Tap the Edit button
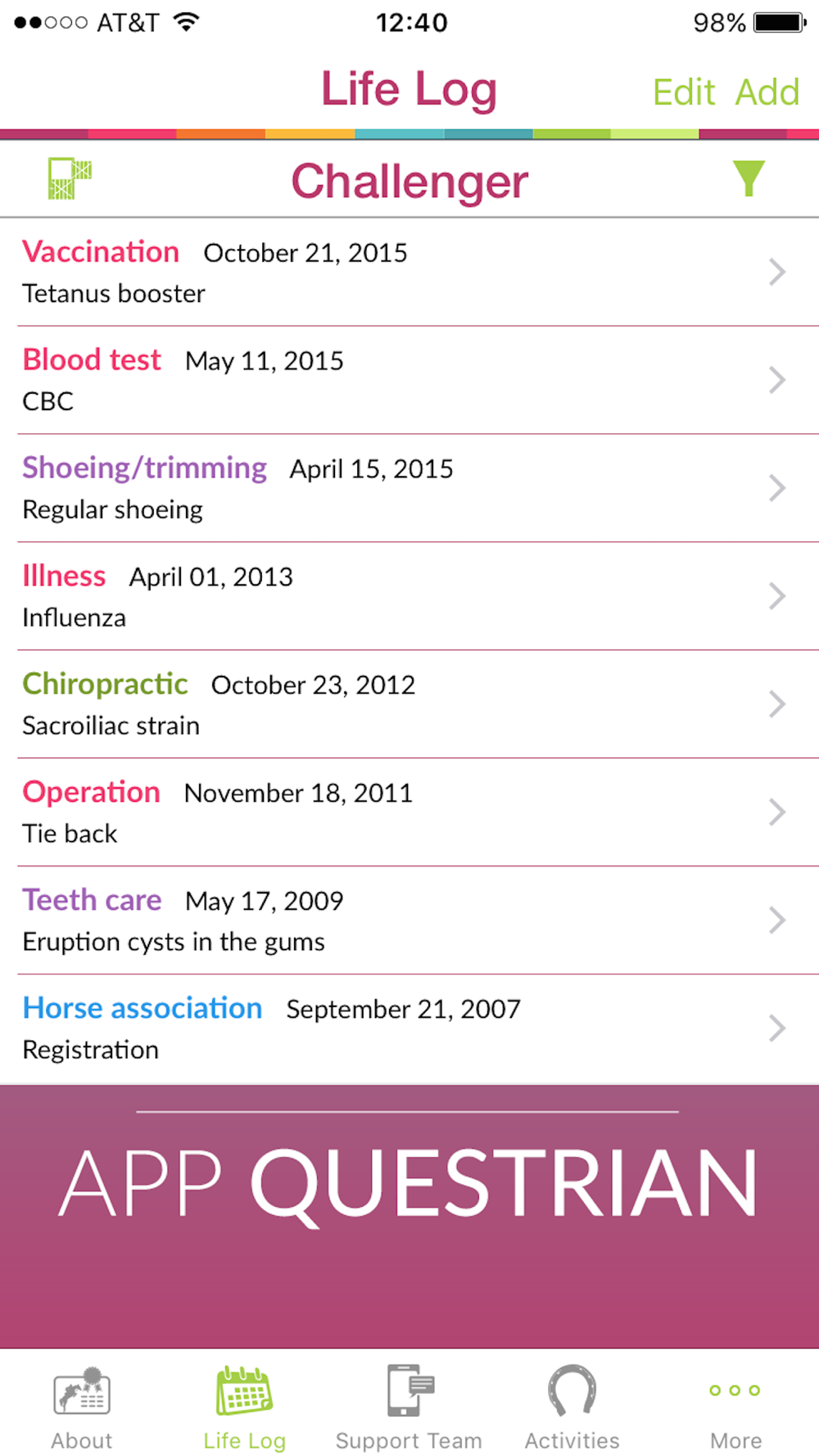 point(684,93)
